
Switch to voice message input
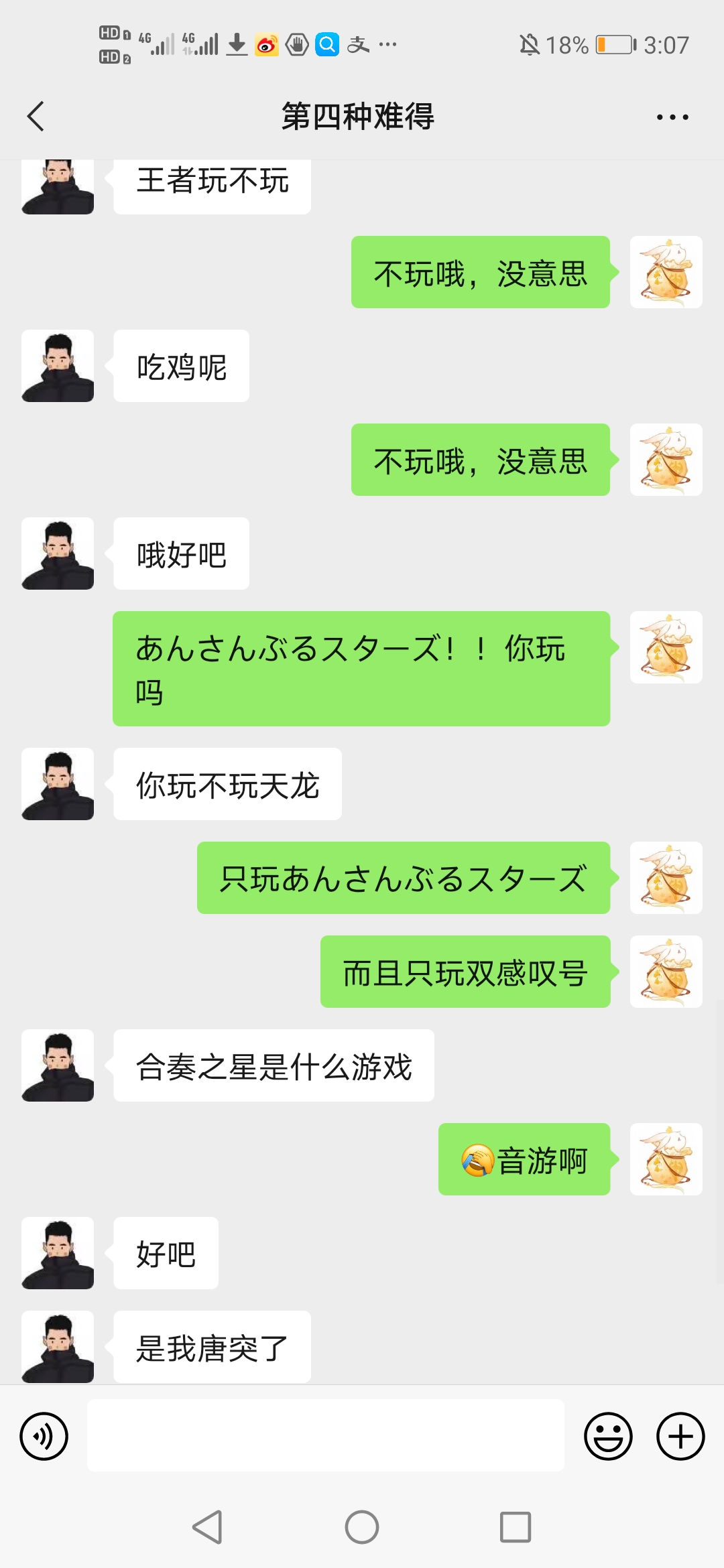(x=44, y=1436)
